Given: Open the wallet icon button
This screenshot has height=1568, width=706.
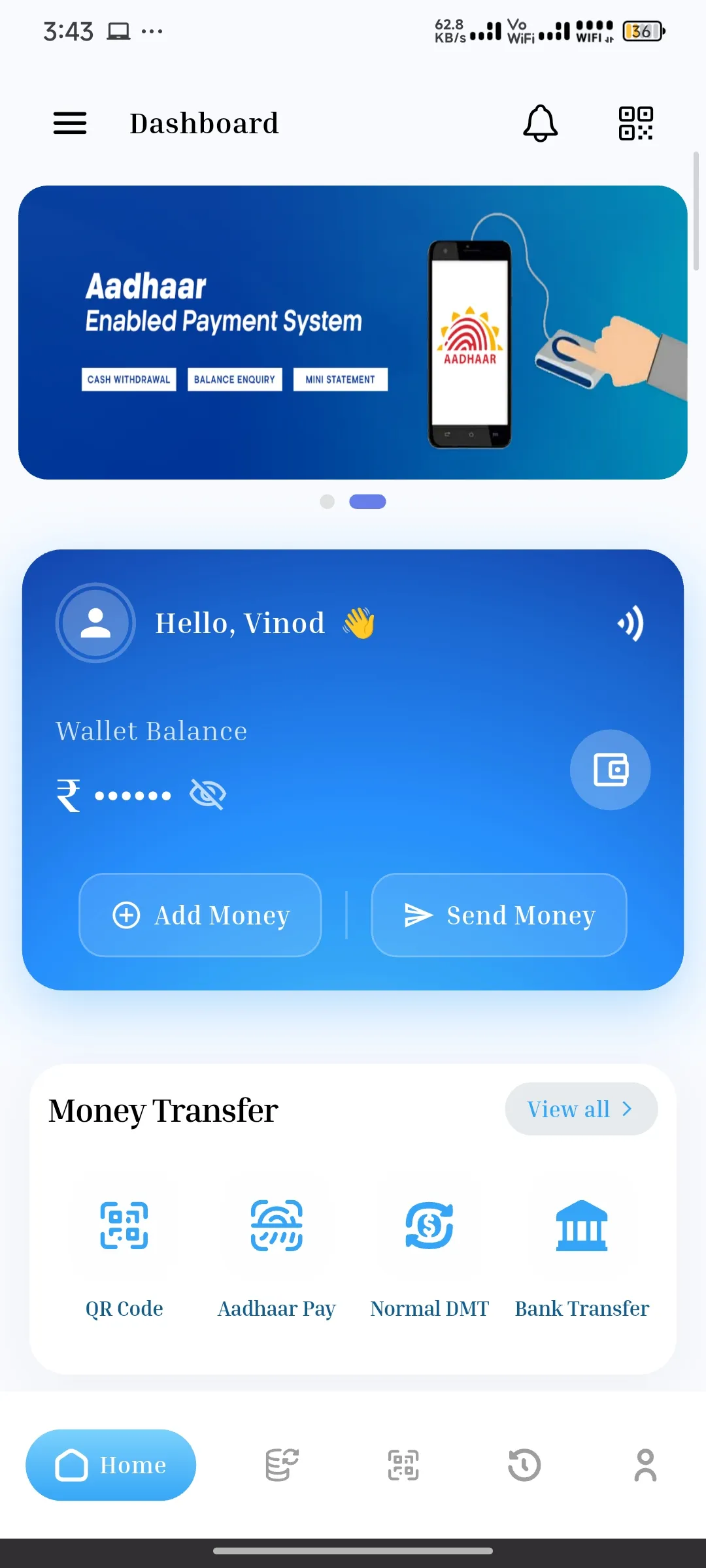Looking at the screenshot, I should 610,770.
